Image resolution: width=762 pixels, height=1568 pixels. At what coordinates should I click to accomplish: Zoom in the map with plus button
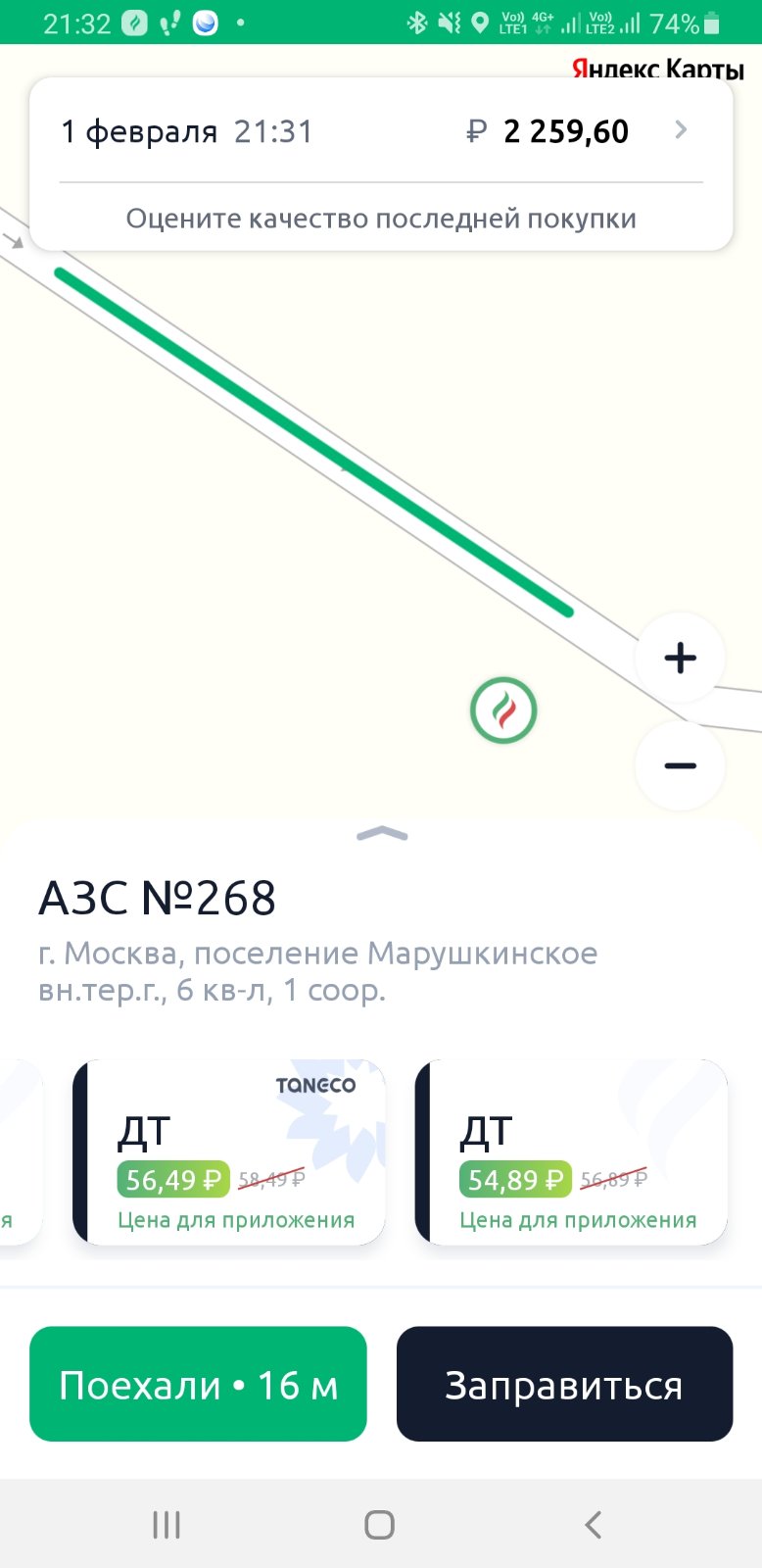pyautogui.click(x=680, y=658)
